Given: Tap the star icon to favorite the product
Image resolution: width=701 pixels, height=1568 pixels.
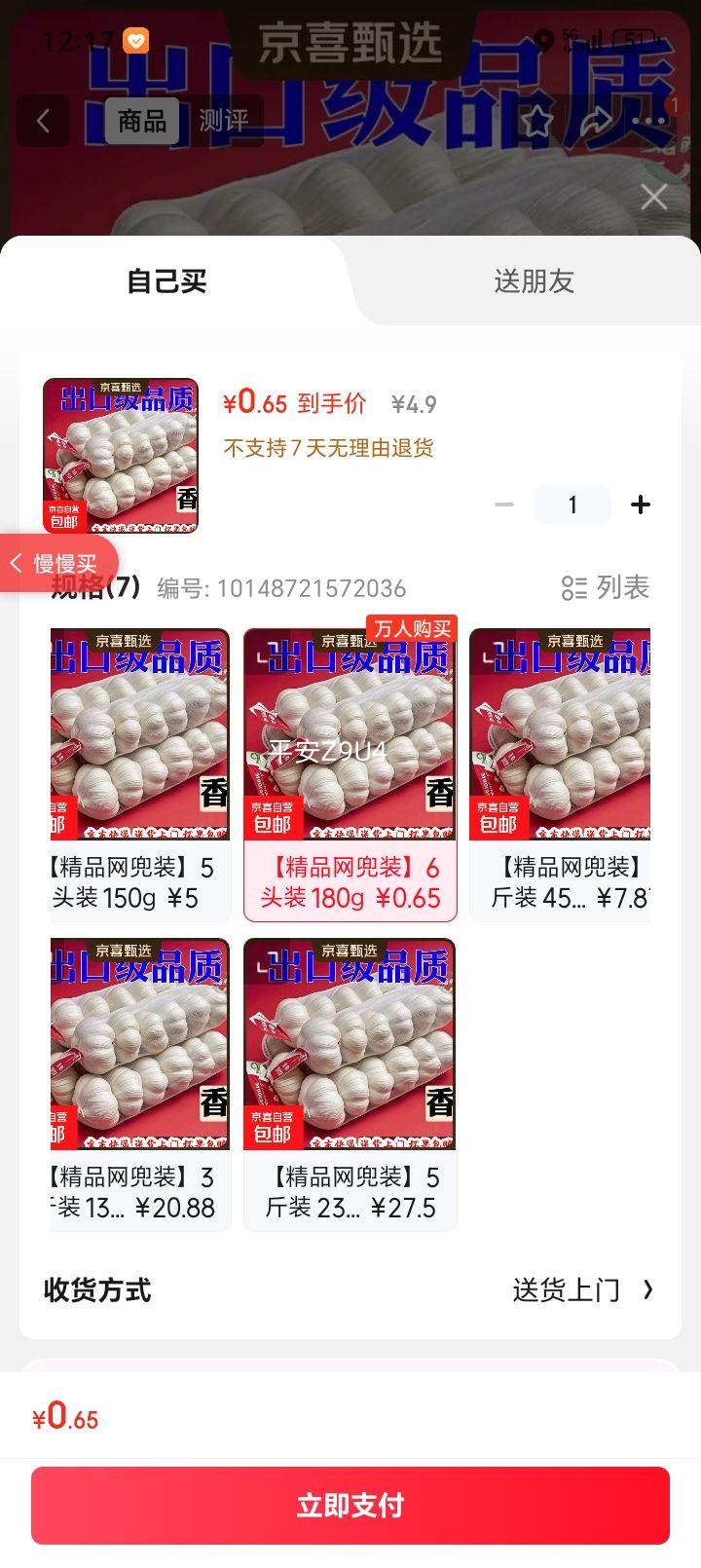Looking at the screenshot, I should 536,121.
